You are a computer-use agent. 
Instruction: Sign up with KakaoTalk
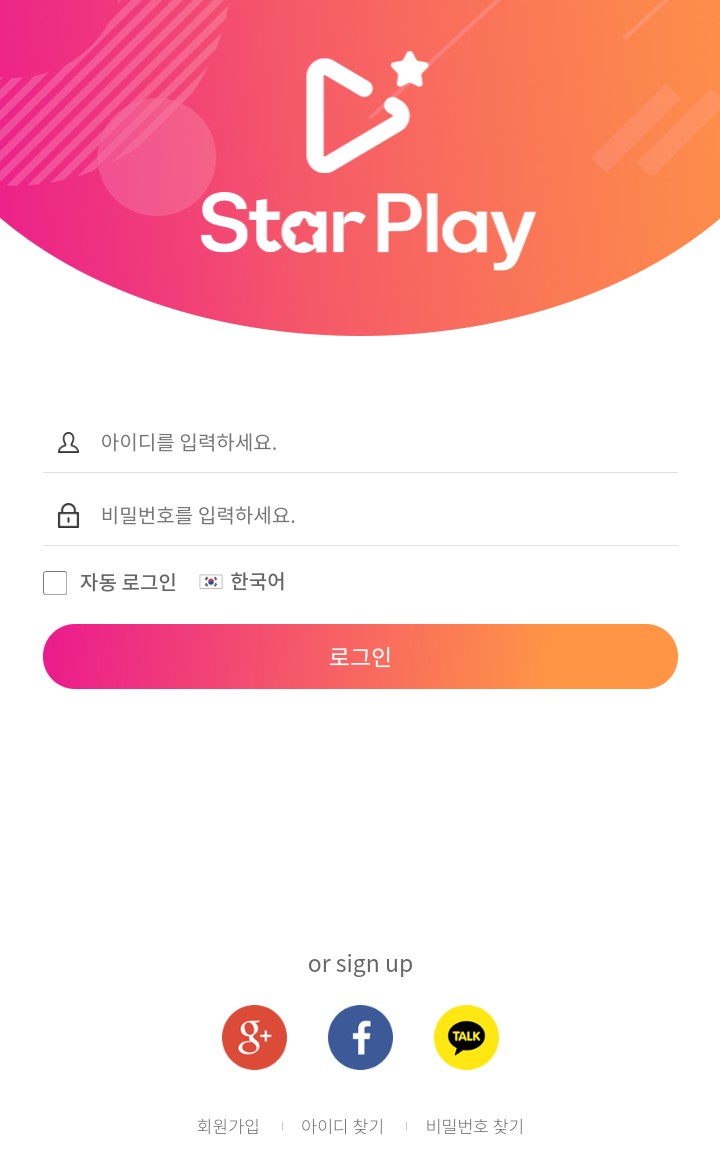466,1037
